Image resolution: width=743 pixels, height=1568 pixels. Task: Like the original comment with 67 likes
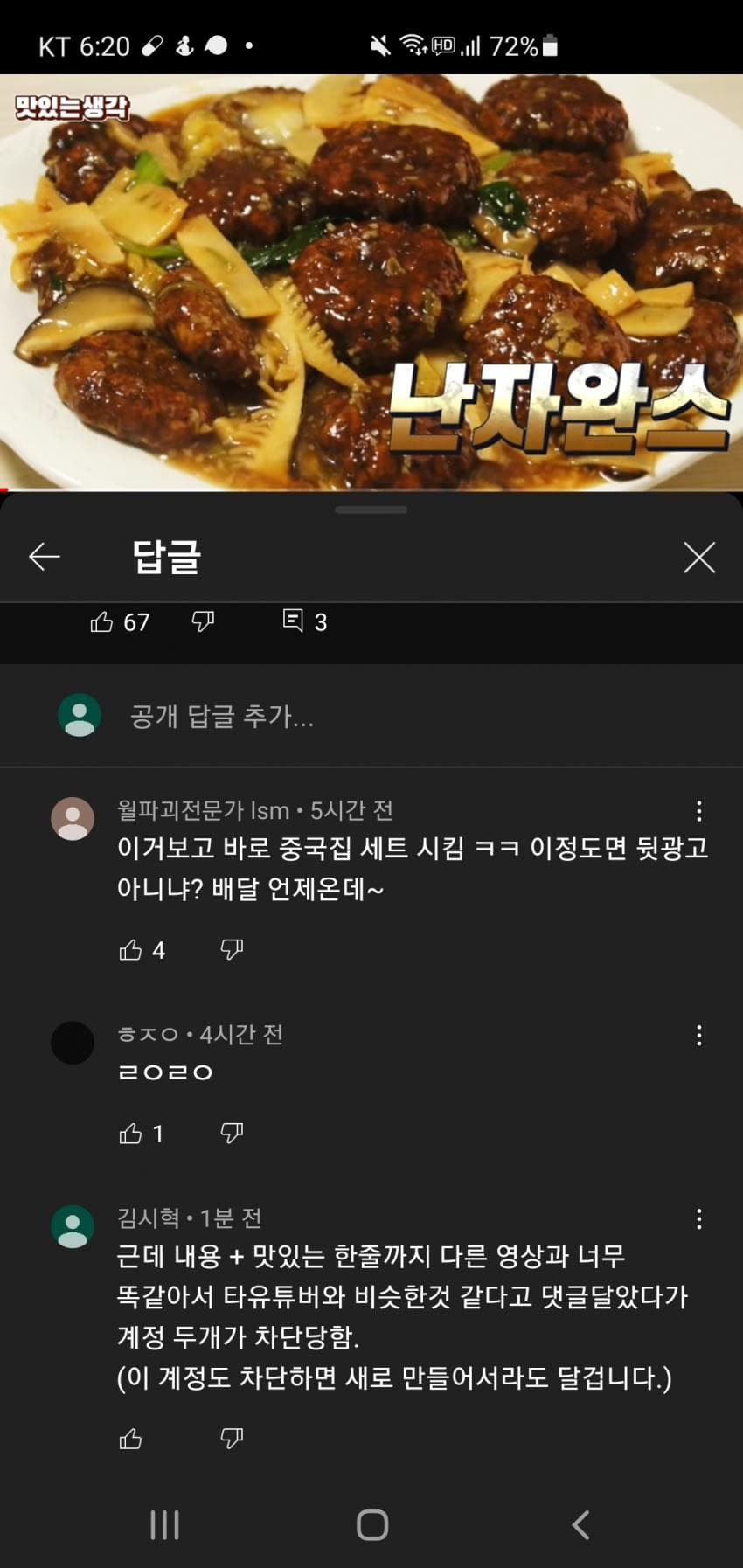[102, 621]
